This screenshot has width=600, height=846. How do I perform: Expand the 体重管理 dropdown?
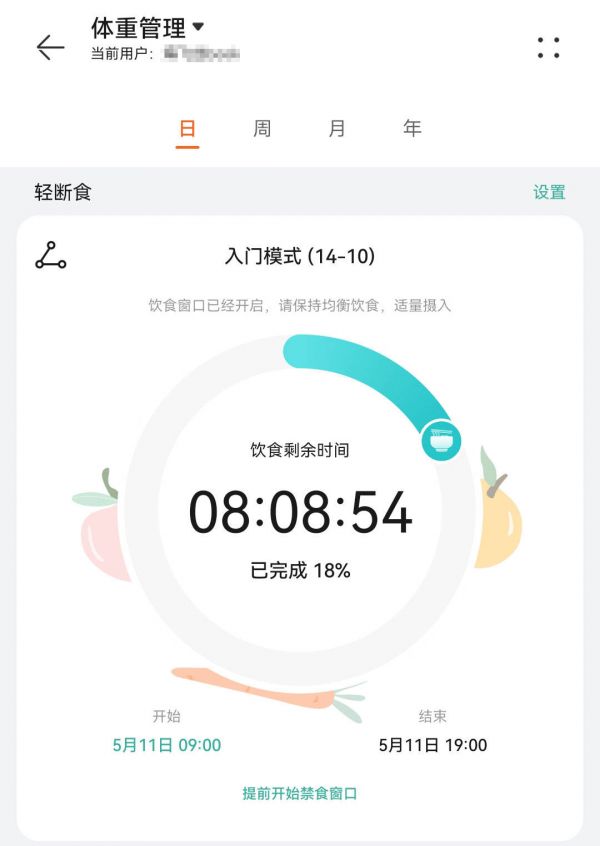tap(197, 26)
